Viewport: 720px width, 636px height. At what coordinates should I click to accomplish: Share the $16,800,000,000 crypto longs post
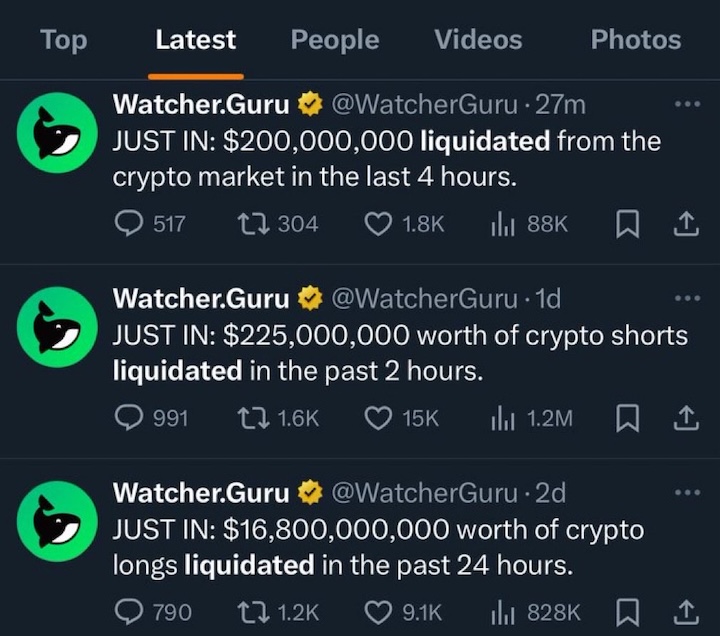pos(685,611)
